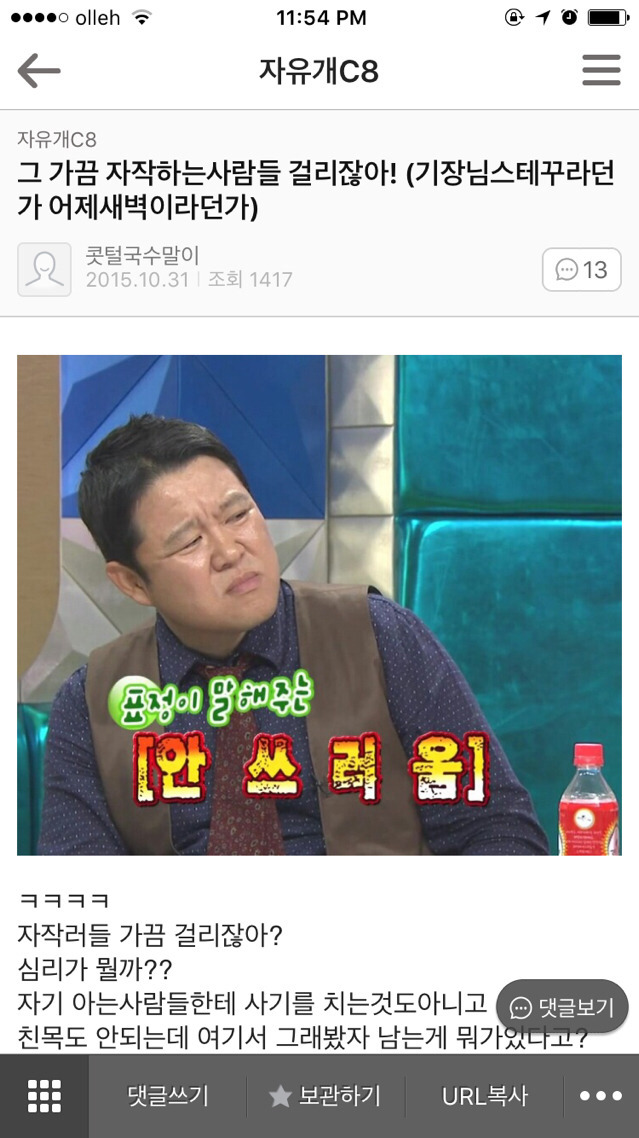Screen dimensions: 639x1138
Task: View the post image in full
Action: click(319, 604)
